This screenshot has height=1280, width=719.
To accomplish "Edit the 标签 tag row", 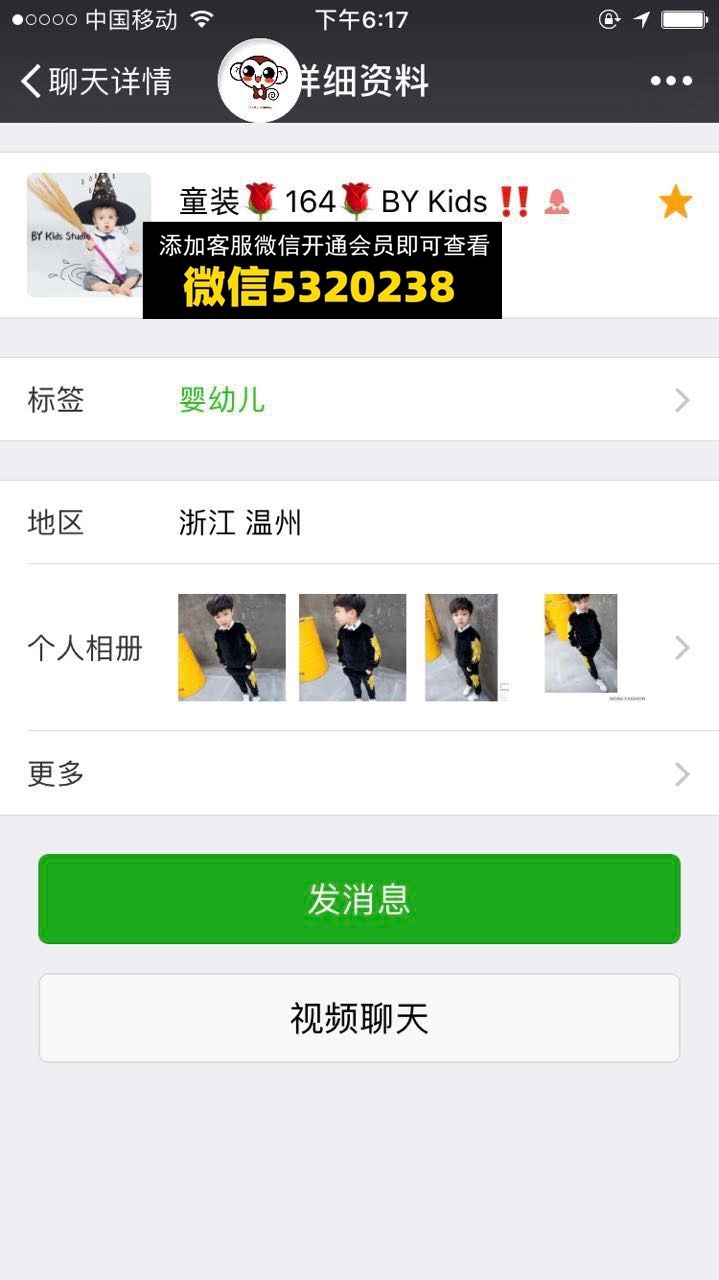I will tap(359, 400).
